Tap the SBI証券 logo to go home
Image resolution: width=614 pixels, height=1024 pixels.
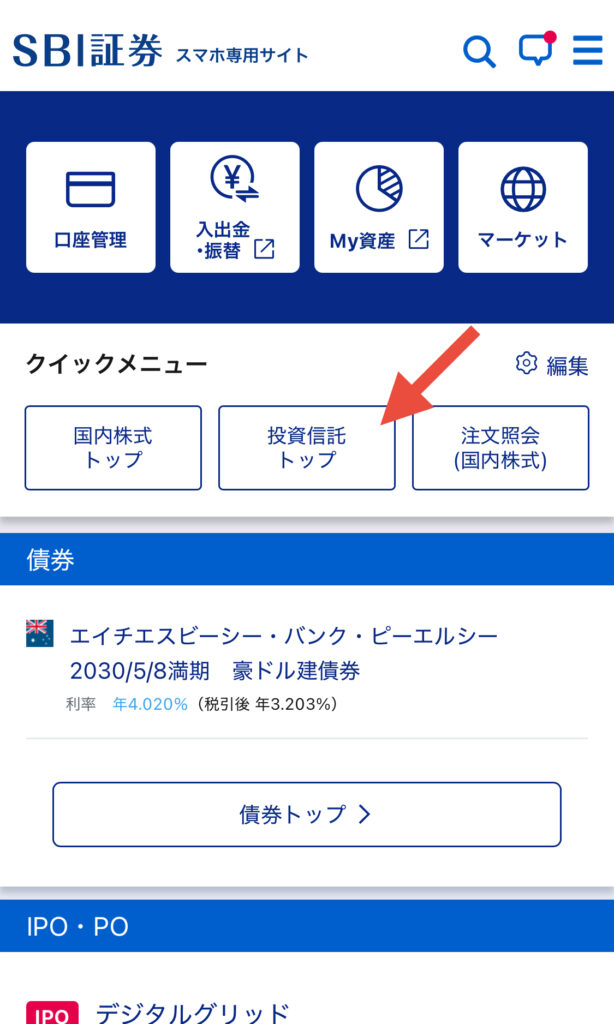point(87,50)
